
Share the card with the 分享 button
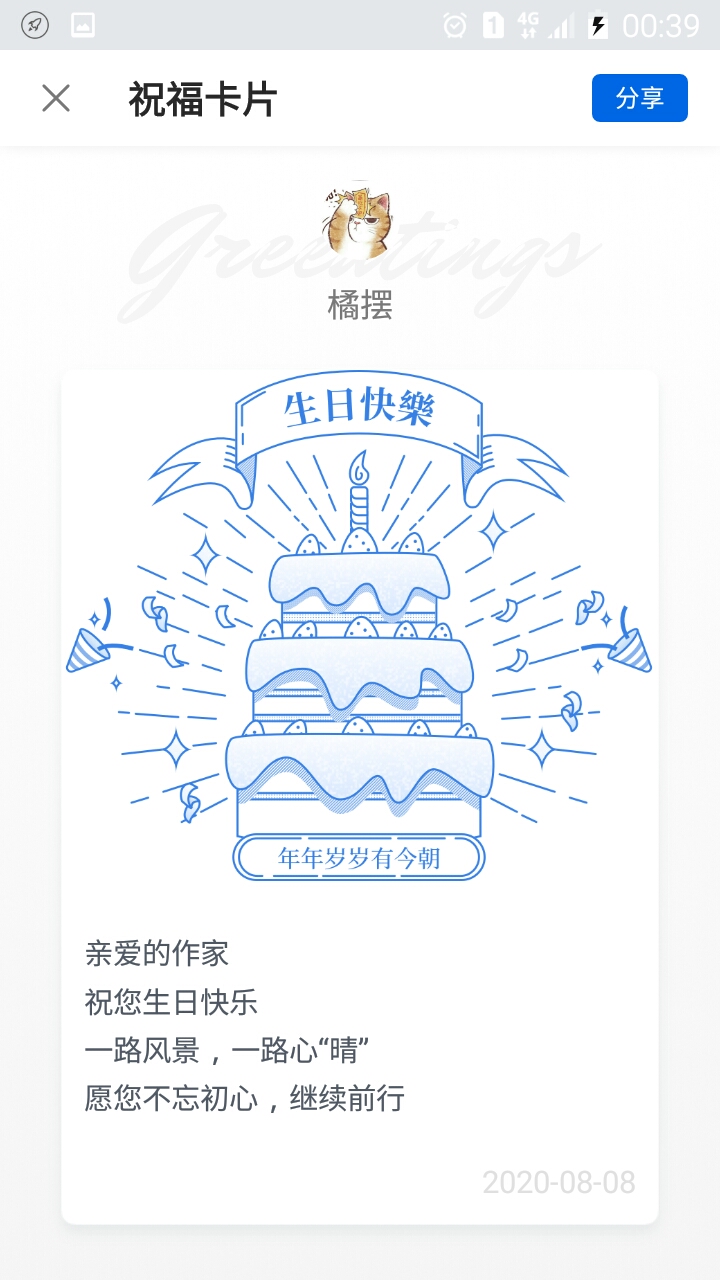click(x=639, y=98)
